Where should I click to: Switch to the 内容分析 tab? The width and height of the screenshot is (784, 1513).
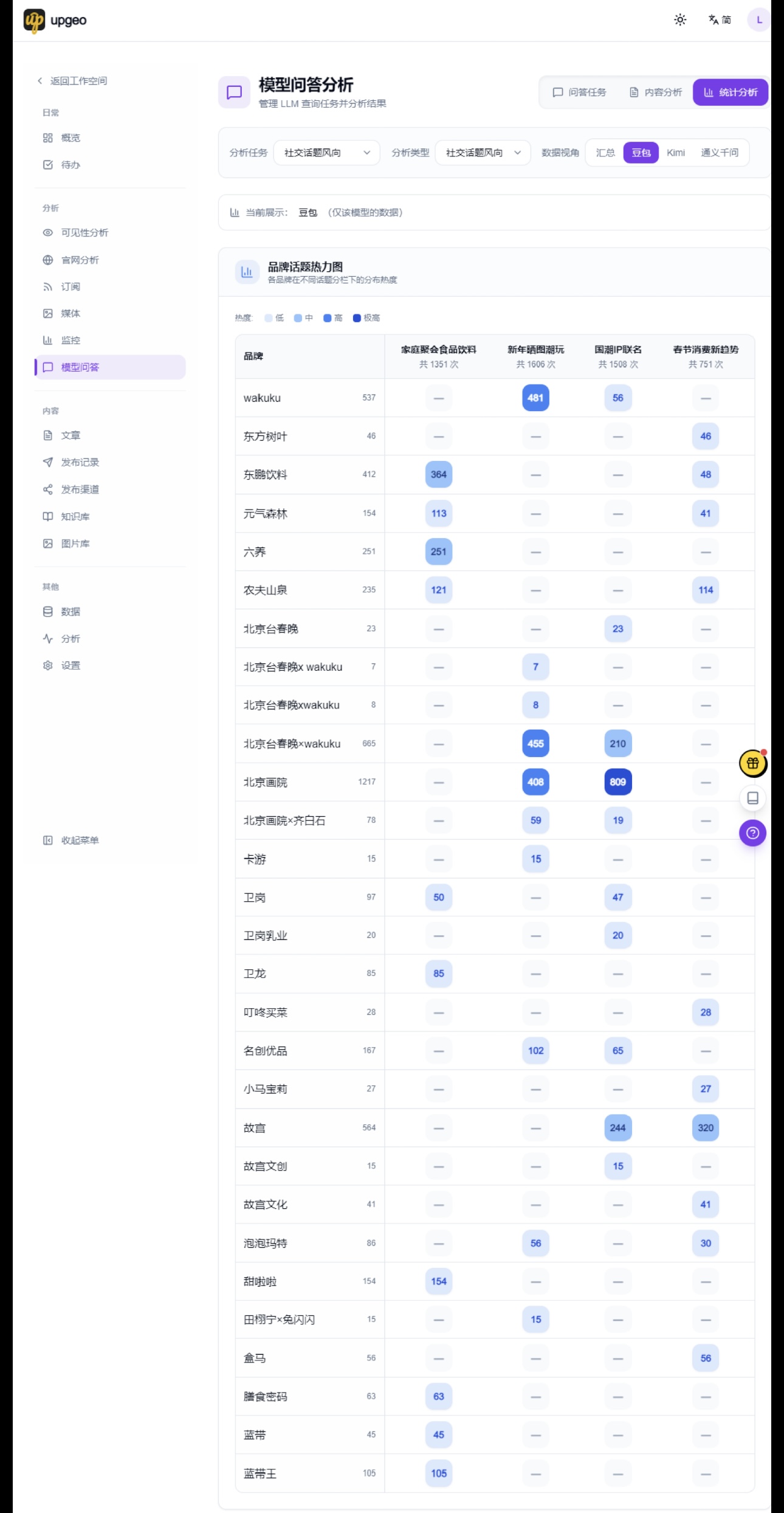pyautogui.click(x=655, y=92)
